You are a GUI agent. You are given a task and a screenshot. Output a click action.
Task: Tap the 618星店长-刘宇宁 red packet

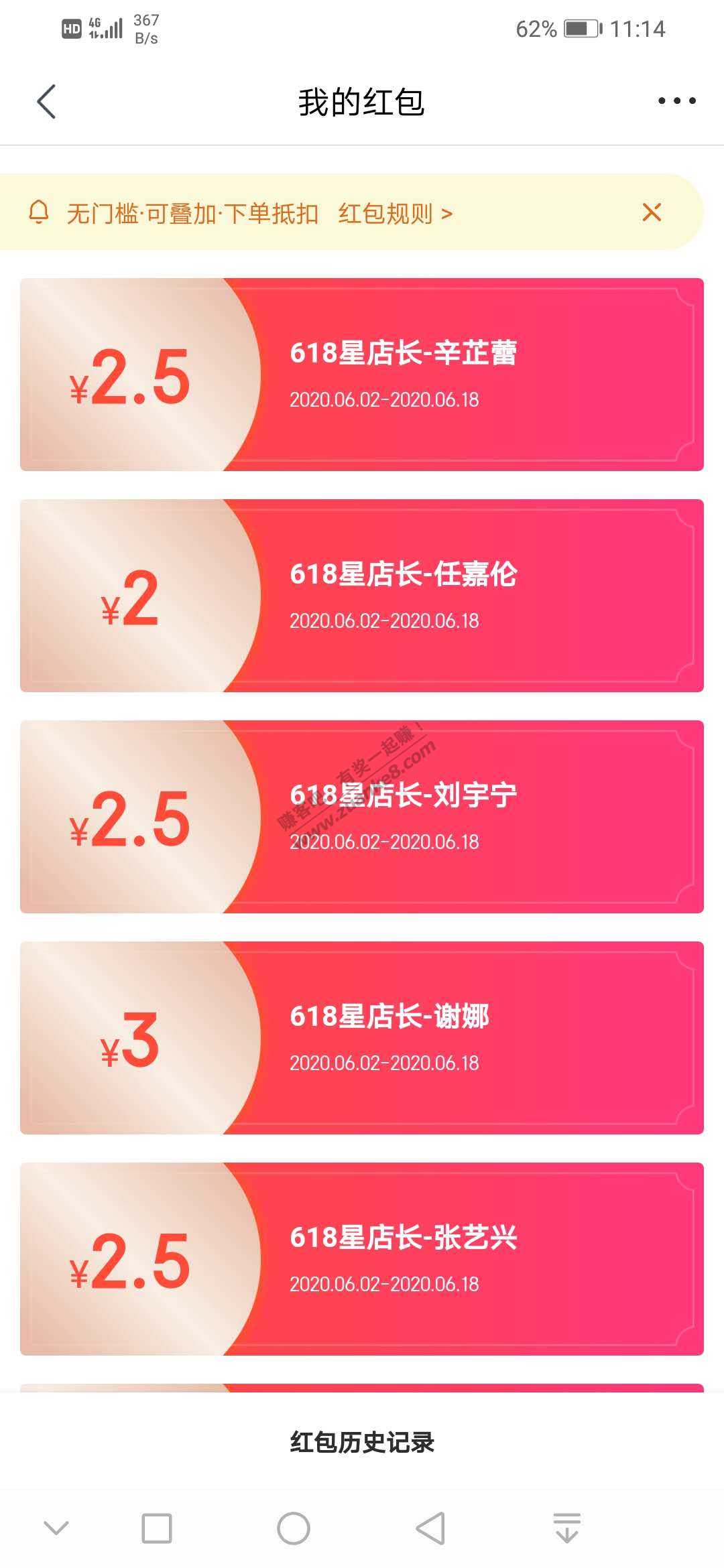[362, 817]
